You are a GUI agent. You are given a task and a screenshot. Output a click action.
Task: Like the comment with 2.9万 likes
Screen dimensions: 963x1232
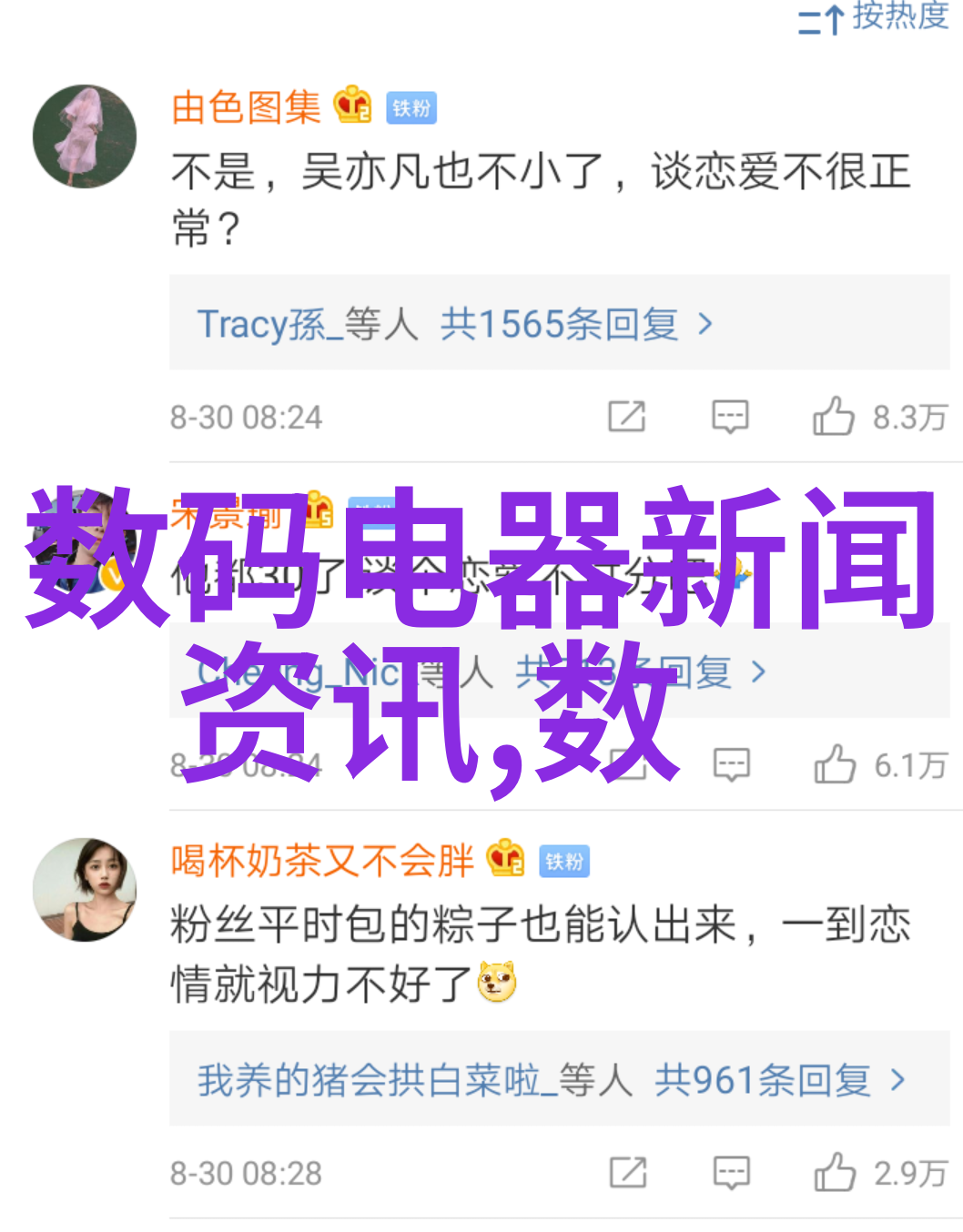point(835,1173)
